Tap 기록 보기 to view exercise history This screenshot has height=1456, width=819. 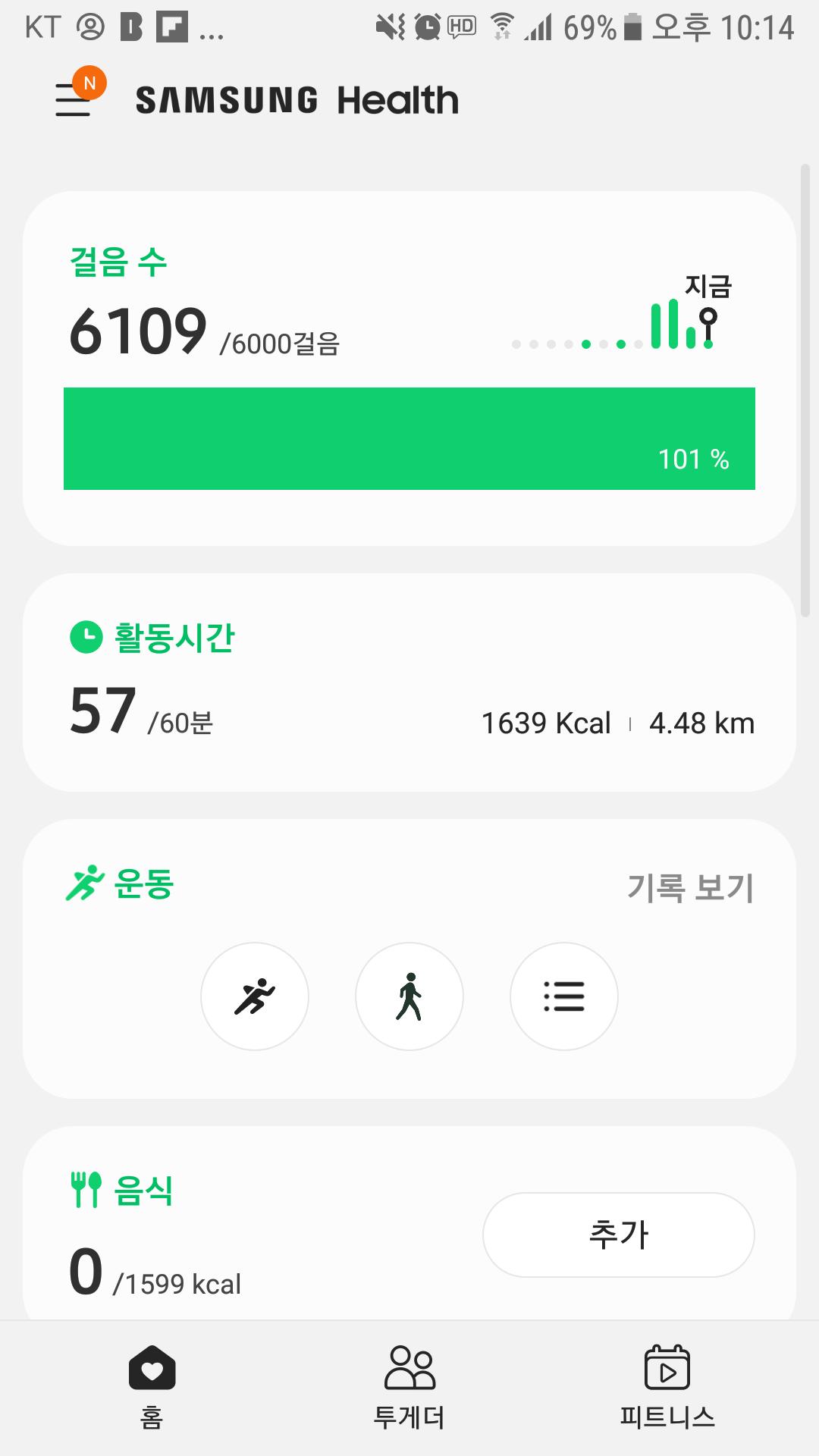690,887
